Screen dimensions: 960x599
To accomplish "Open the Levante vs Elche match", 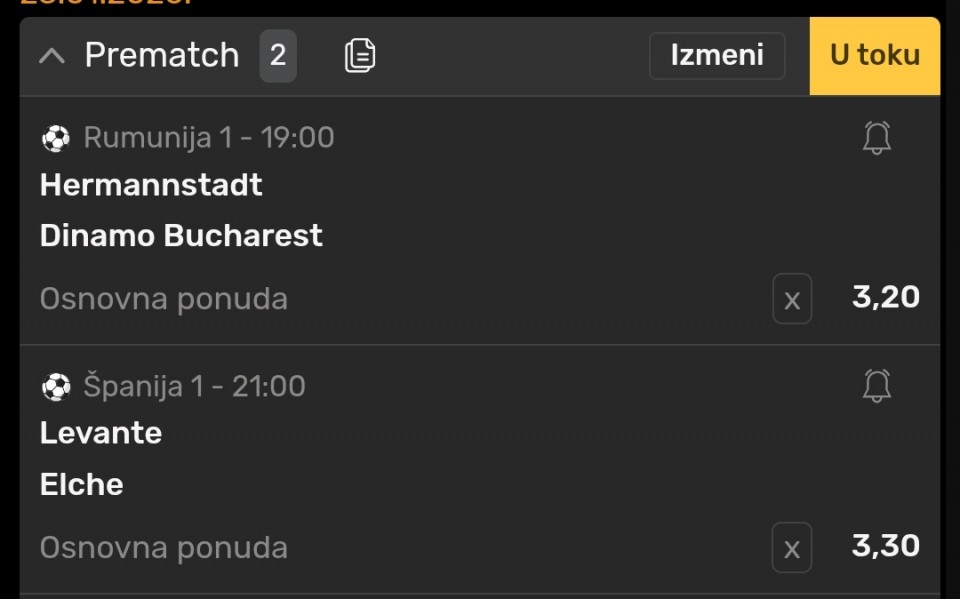I will tap(100, 459).
